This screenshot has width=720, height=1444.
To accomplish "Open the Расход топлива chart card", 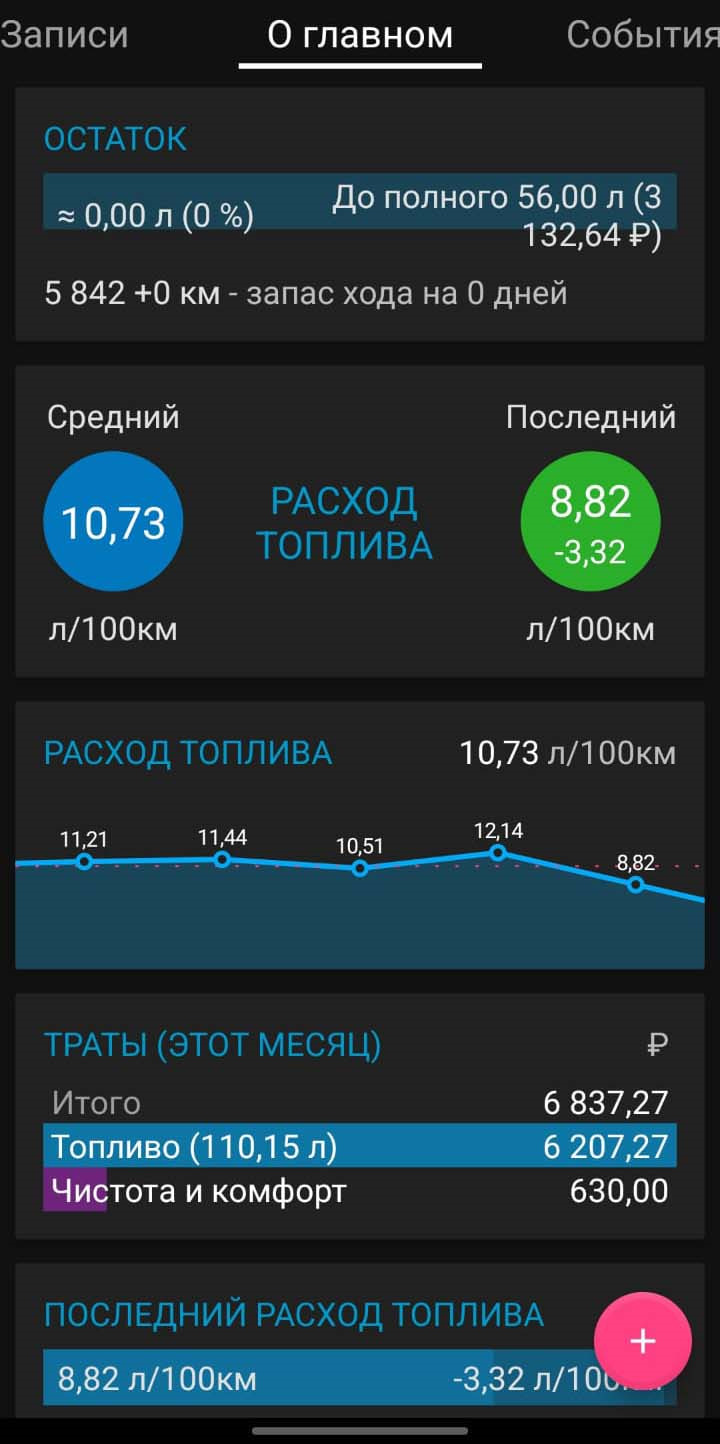I will point(360,835).
